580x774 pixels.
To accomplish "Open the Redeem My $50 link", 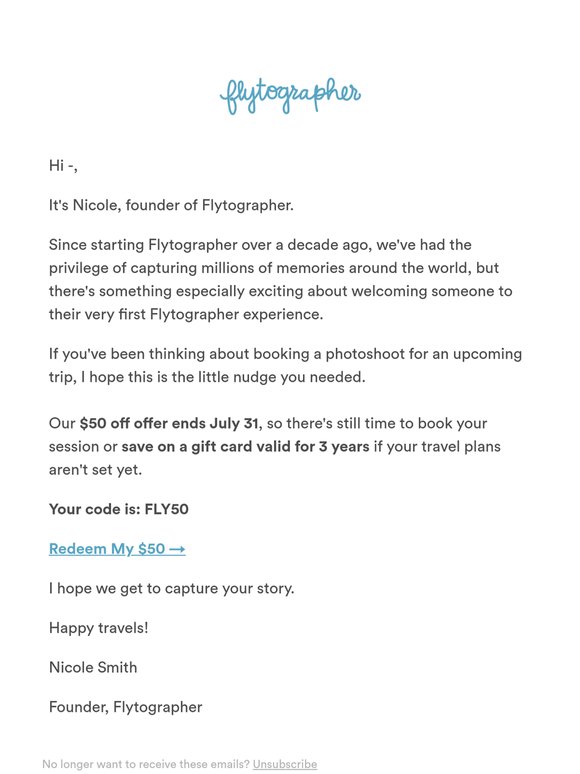I will 117,549.
